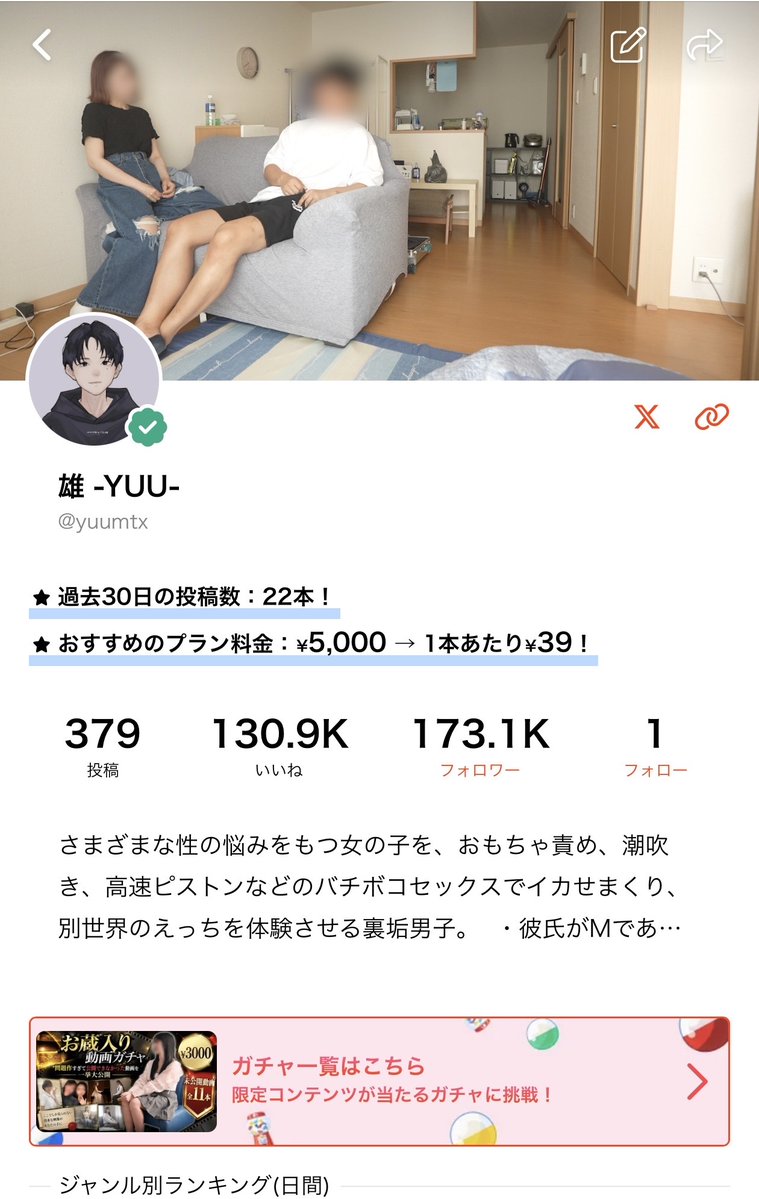This screenshot has width=759, height=1199.
Task: Tap the chain link icon
Action: pyautogui.click(x=712, y=417)
